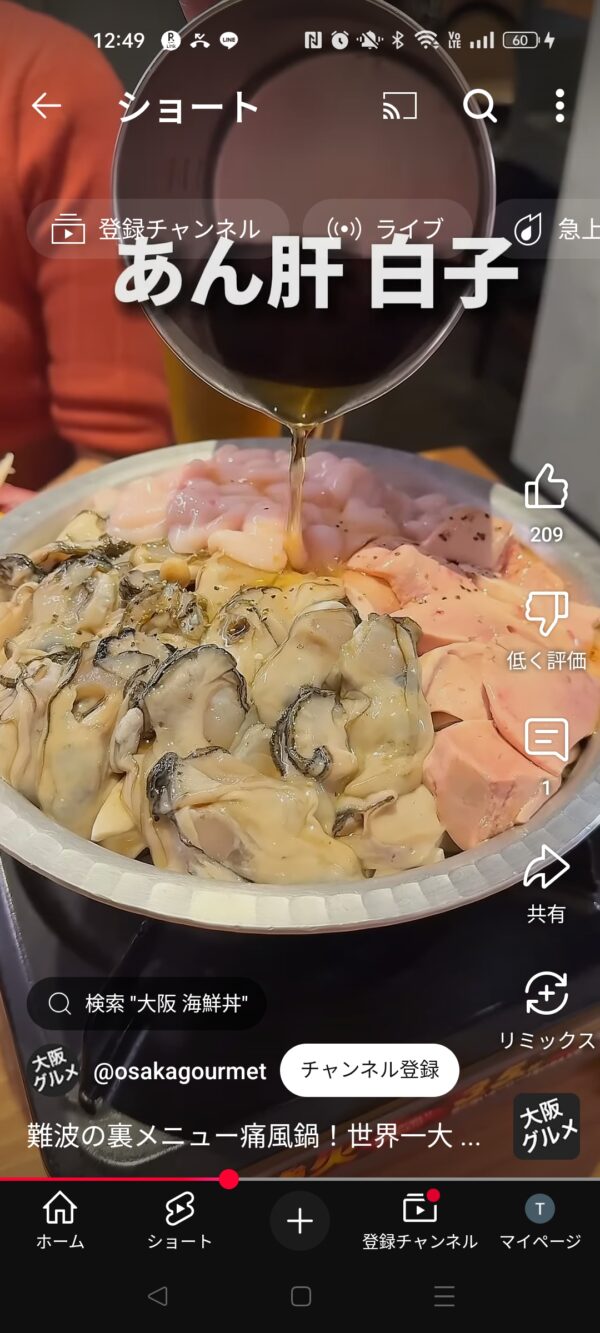Like this Short

tap(546, 487)
